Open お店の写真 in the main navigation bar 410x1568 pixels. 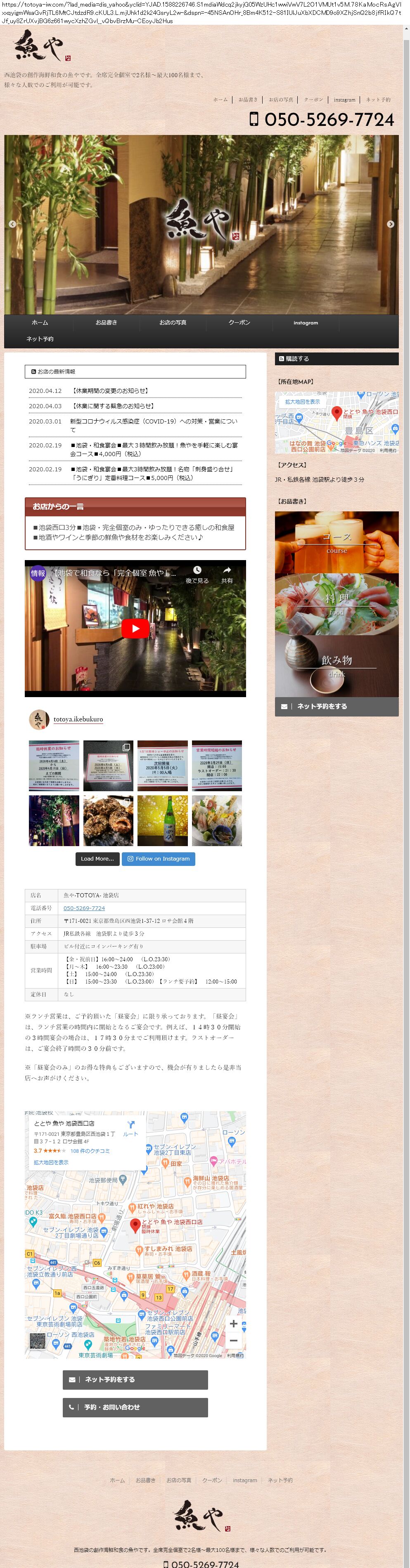point(173,323)
